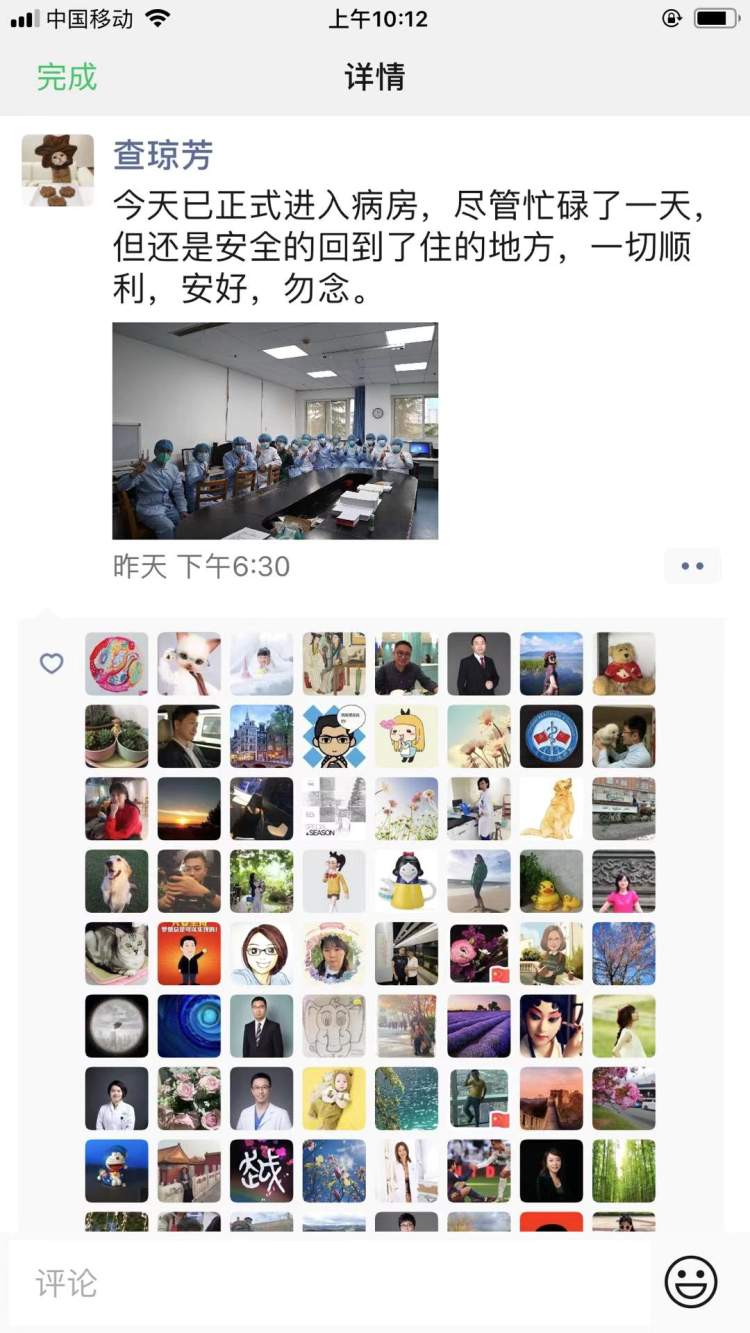Open the elephant sketch avatar
The width and height of the screenshot is (750, 1333).
[334, 1026]
